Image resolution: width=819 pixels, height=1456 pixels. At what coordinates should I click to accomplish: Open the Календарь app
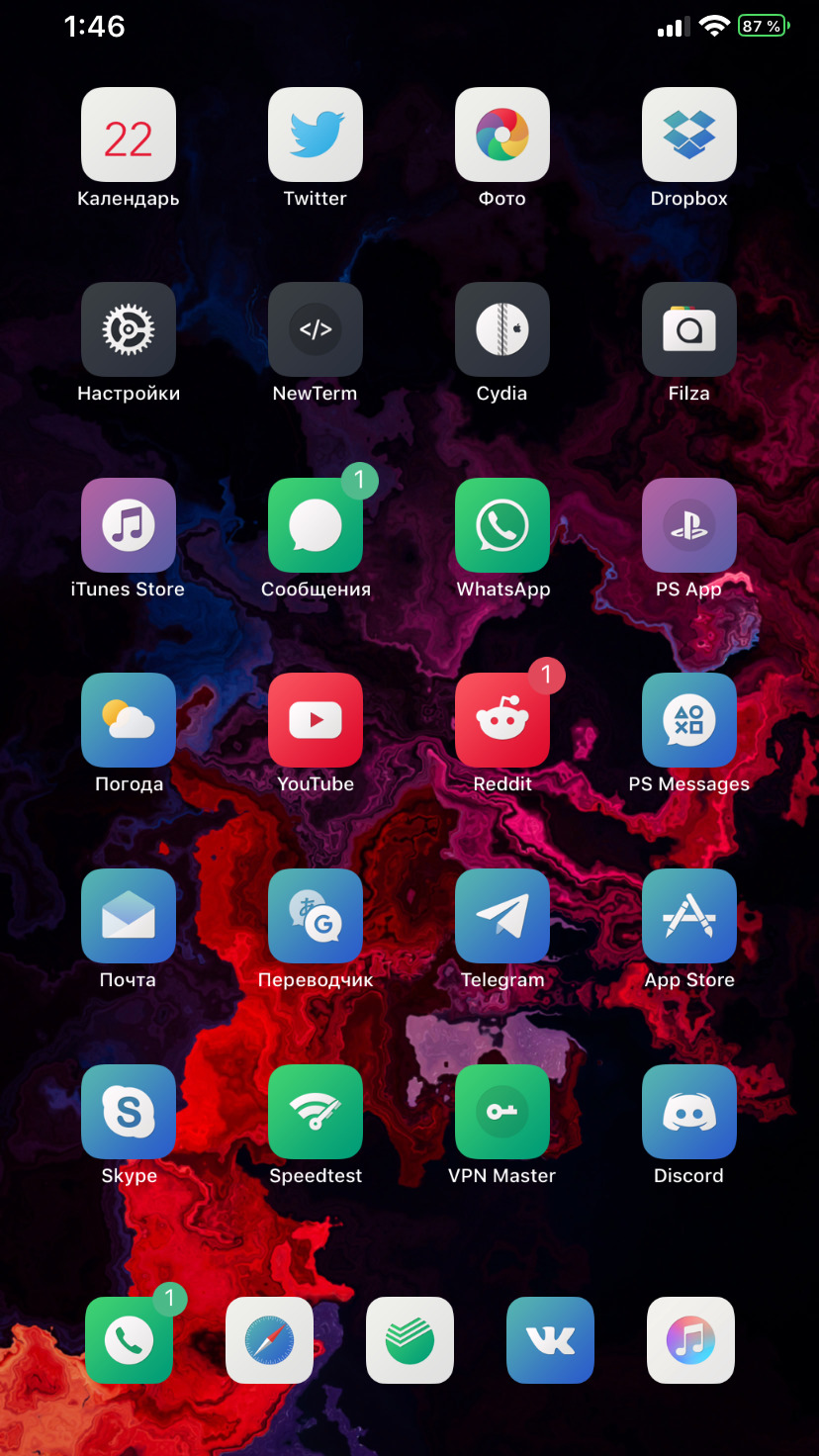pyautogui.click(x=129, y=135)
